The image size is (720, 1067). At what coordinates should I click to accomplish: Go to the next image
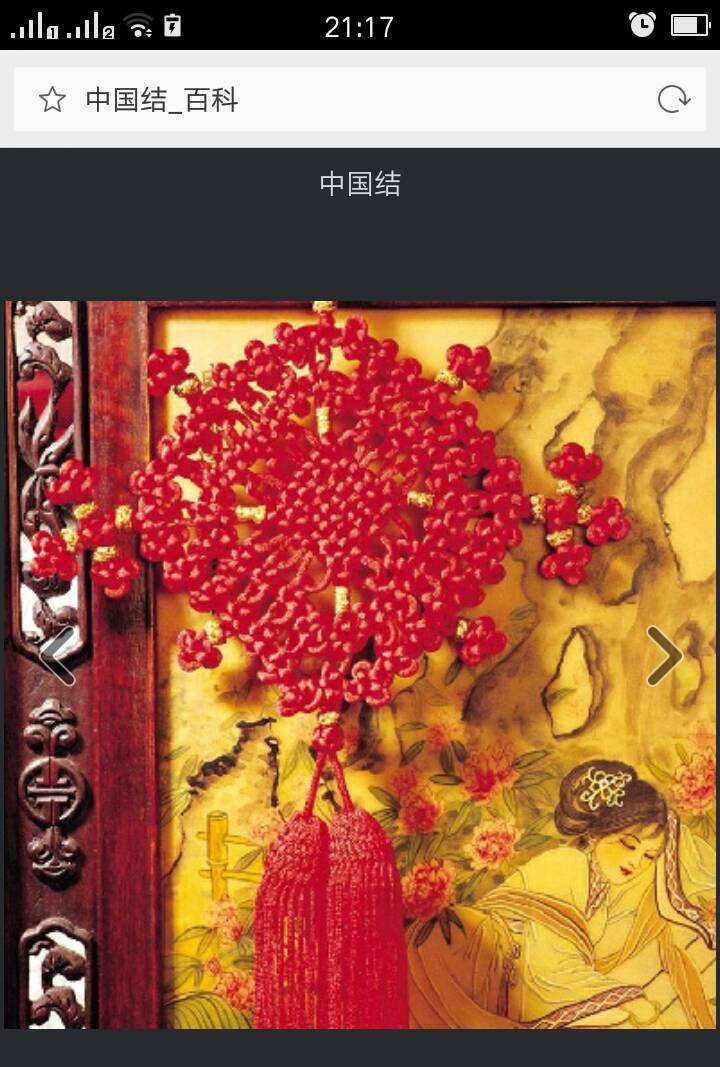tap(664, 656)
